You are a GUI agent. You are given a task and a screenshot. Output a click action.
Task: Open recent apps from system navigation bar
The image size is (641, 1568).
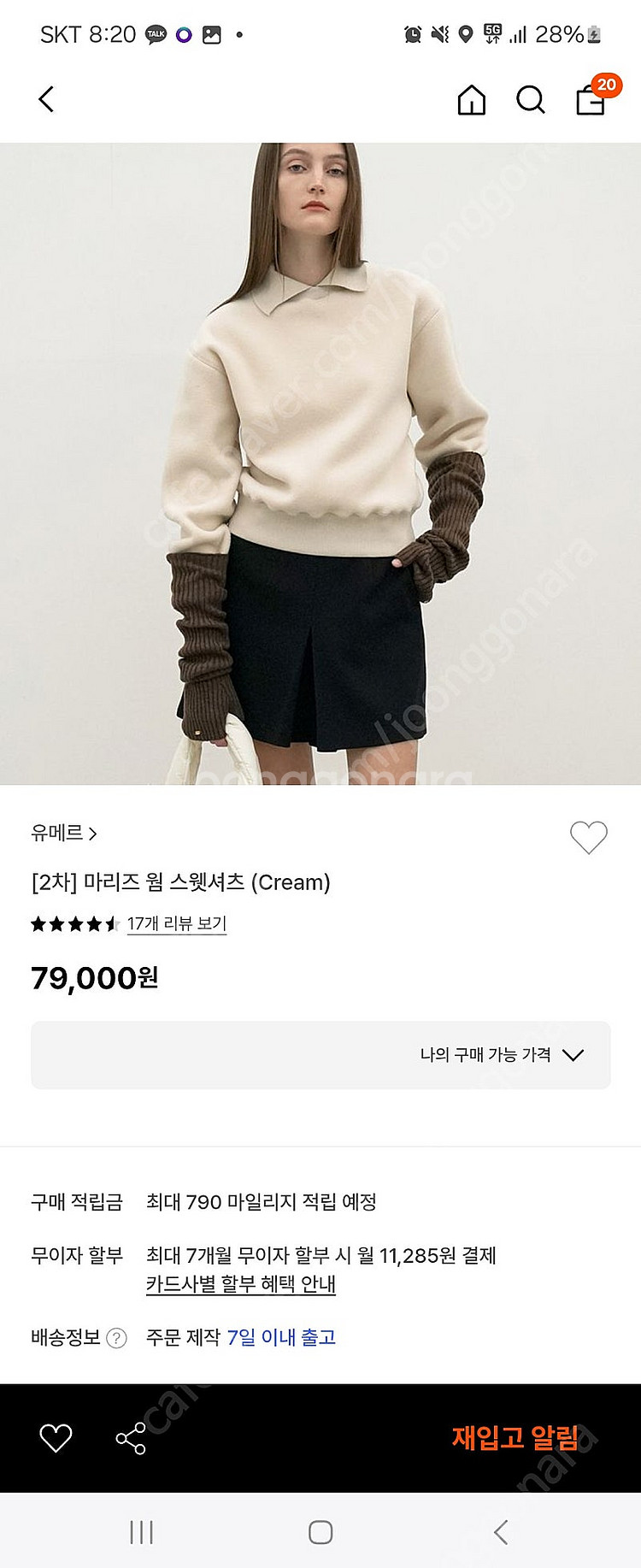pos(141,1532)
